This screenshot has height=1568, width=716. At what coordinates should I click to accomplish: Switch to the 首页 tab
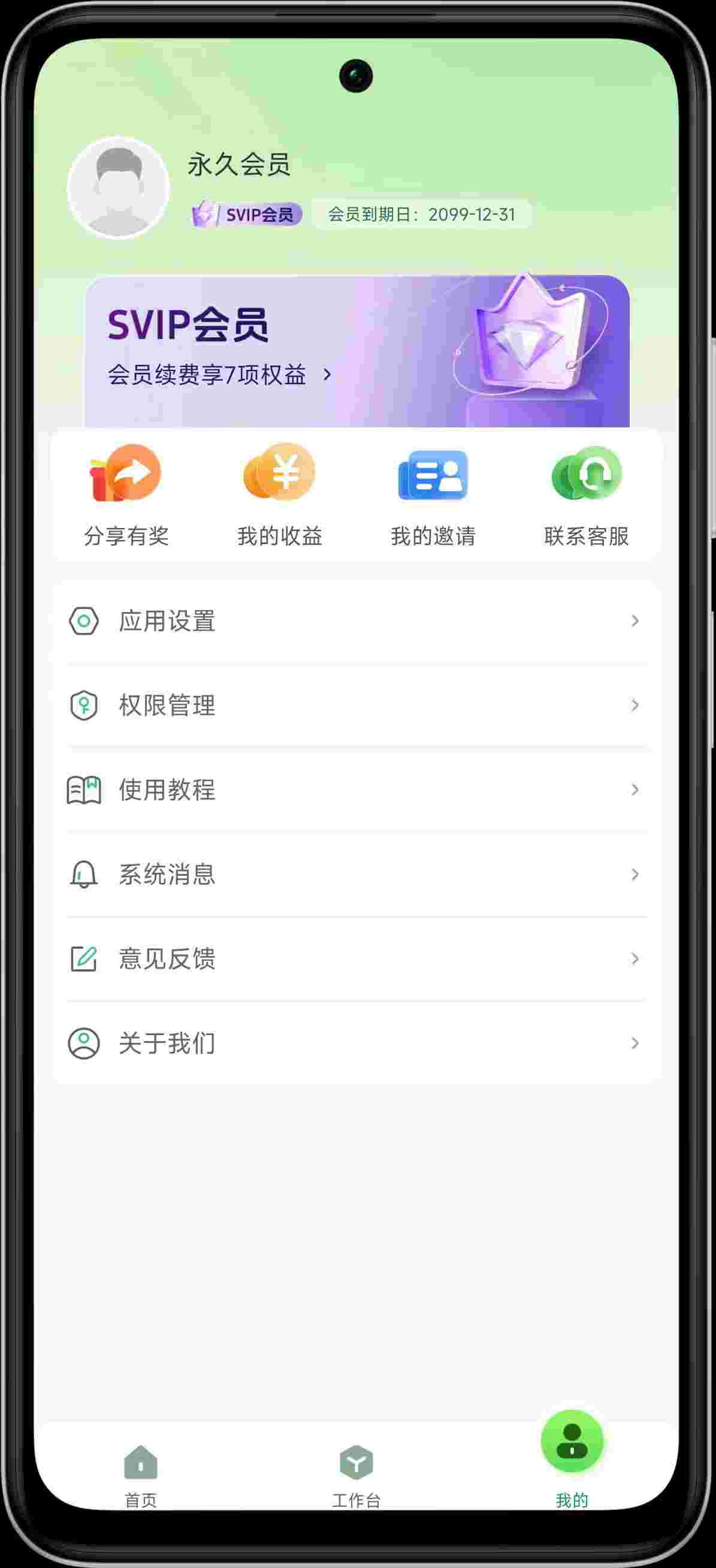tap(141, 1474)
